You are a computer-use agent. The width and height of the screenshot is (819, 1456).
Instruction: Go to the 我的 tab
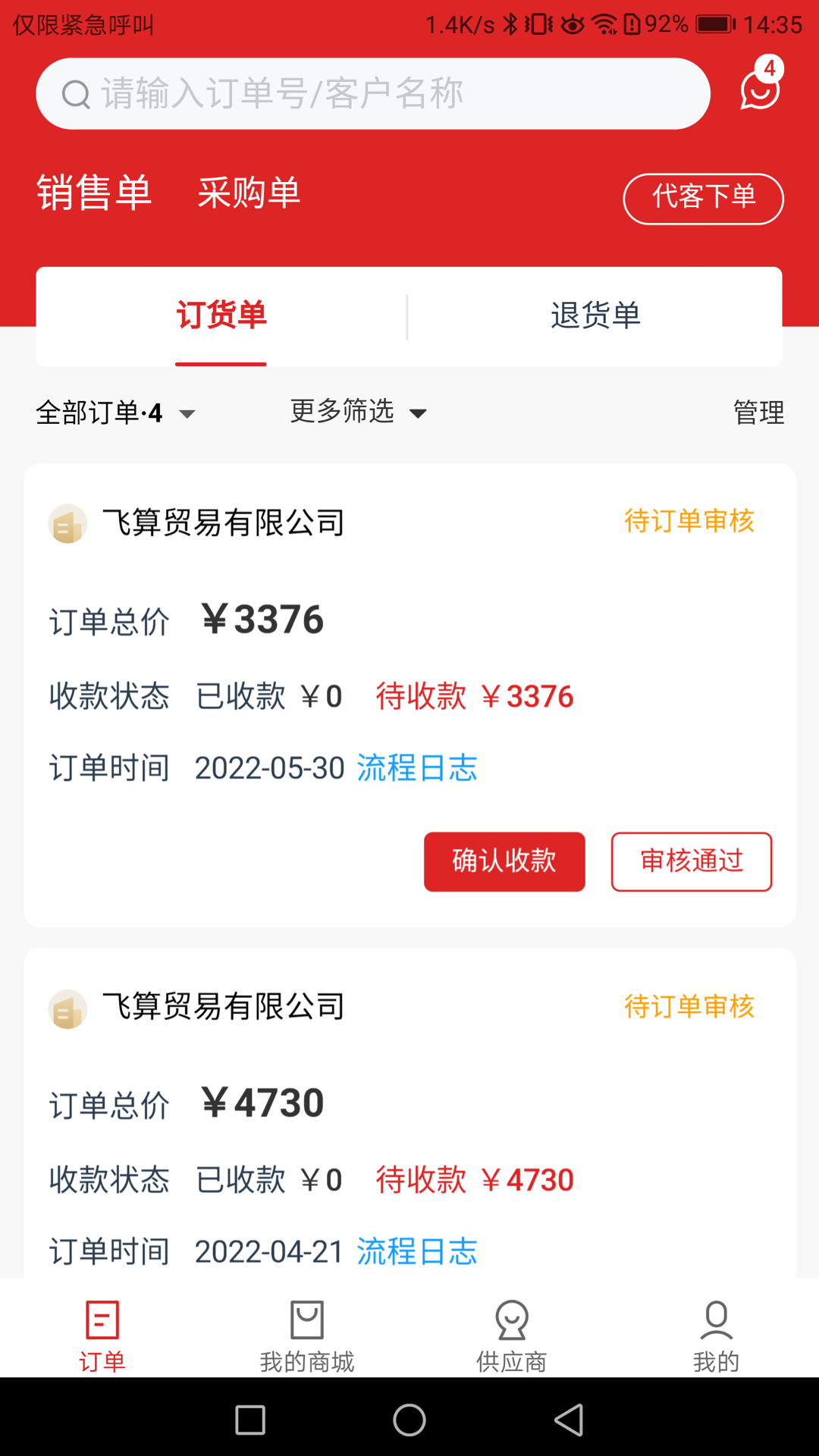click(x=716, y=1336)
